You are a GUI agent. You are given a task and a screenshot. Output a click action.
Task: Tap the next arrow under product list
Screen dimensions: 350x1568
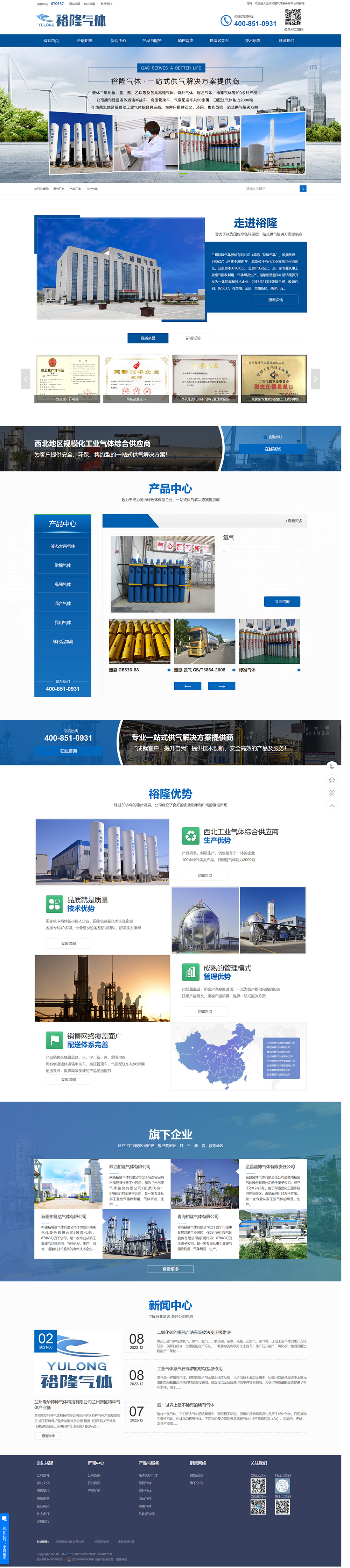(x=221, y=686)
